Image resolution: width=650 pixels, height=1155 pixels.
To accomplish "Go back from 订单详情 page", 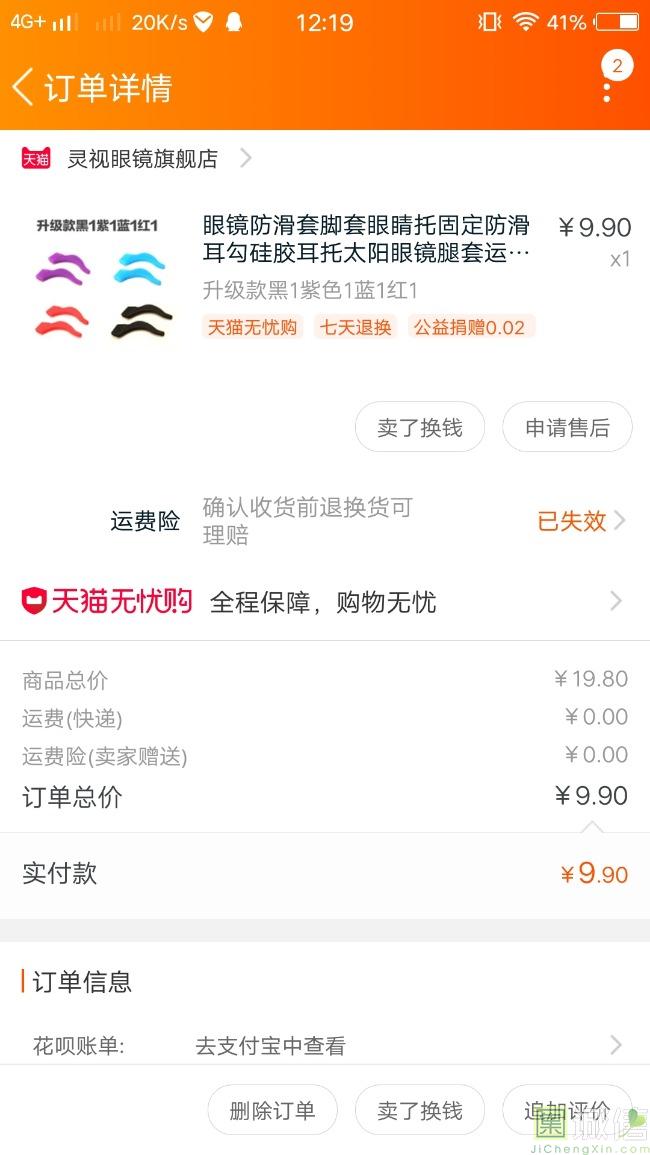I will pyautogui.click(x=24, y=88).
